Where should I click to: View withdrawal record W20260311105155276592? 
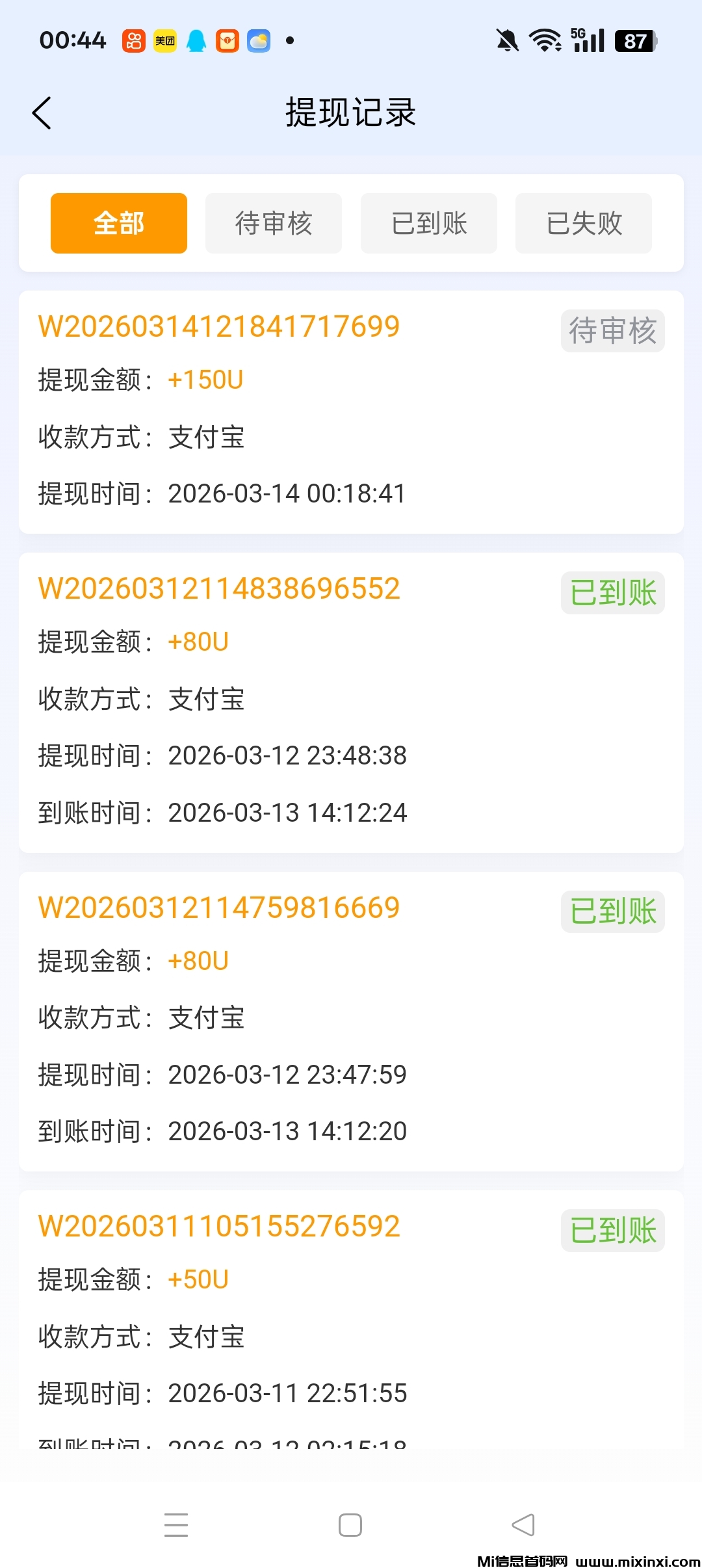(x=218, y=1226)
